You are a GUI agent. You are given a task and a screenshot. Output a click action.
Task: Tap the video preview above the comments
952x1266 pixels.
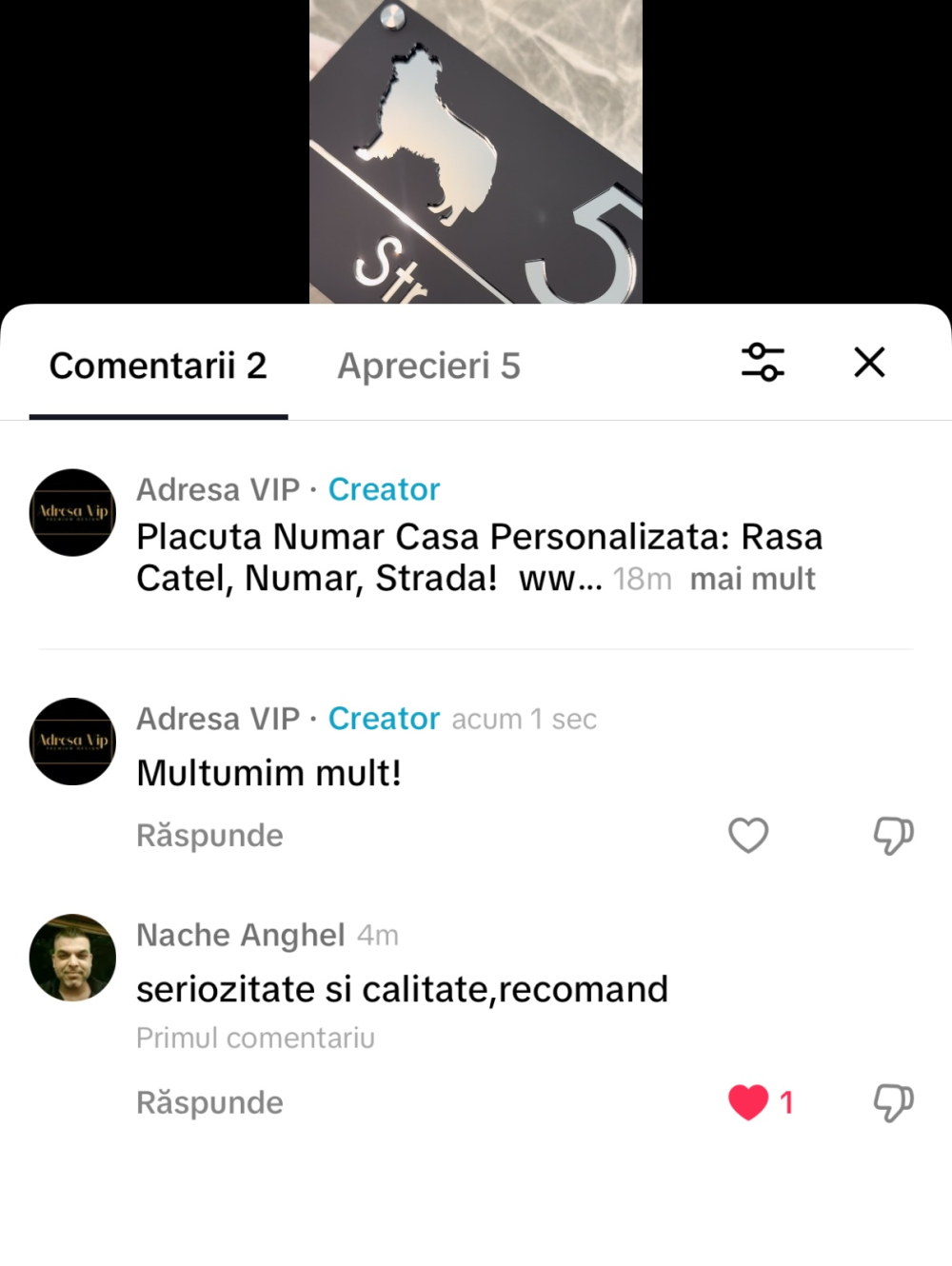tap(476, 152)
